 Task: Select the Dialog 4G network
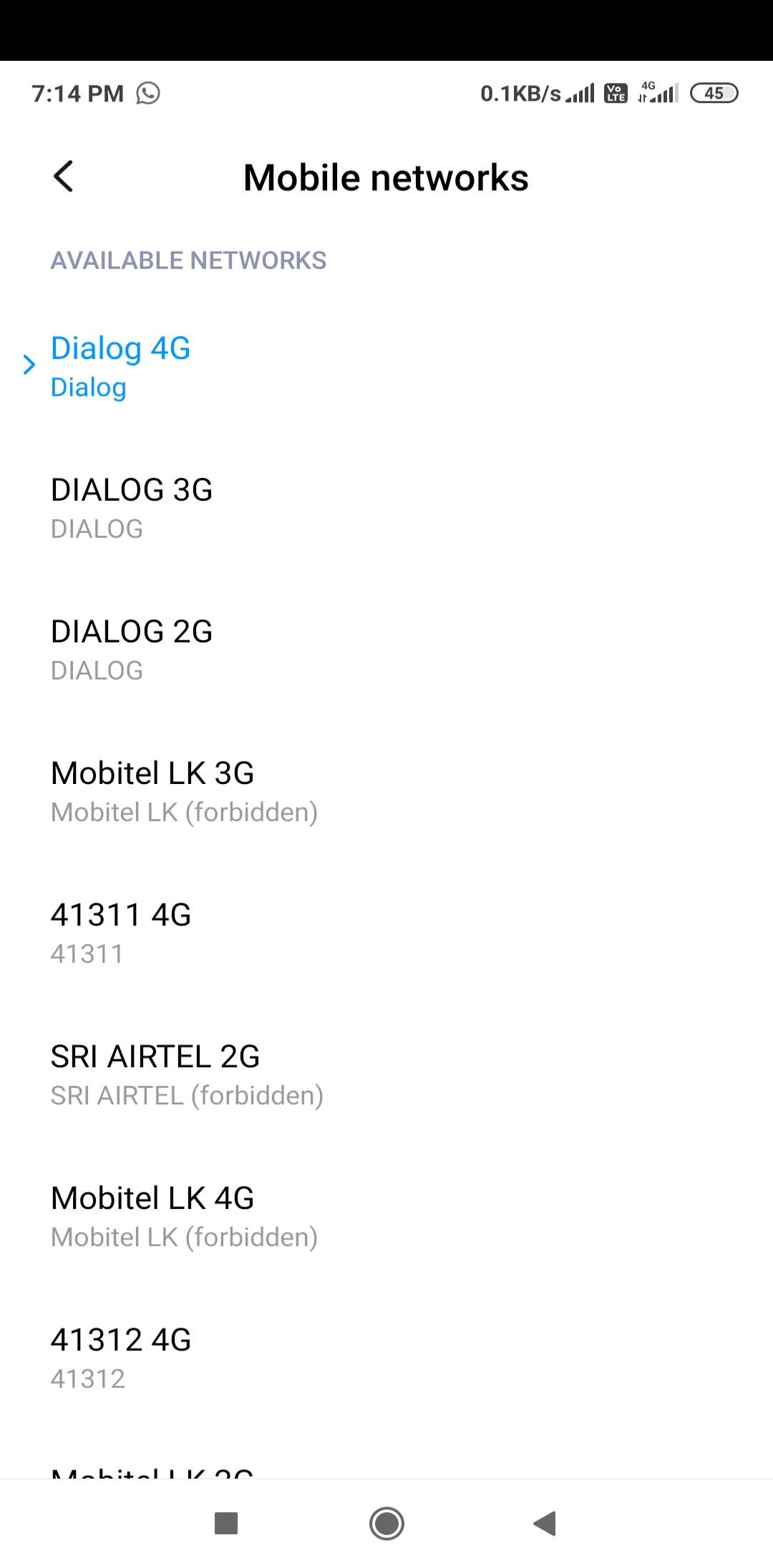click(386, 366)
